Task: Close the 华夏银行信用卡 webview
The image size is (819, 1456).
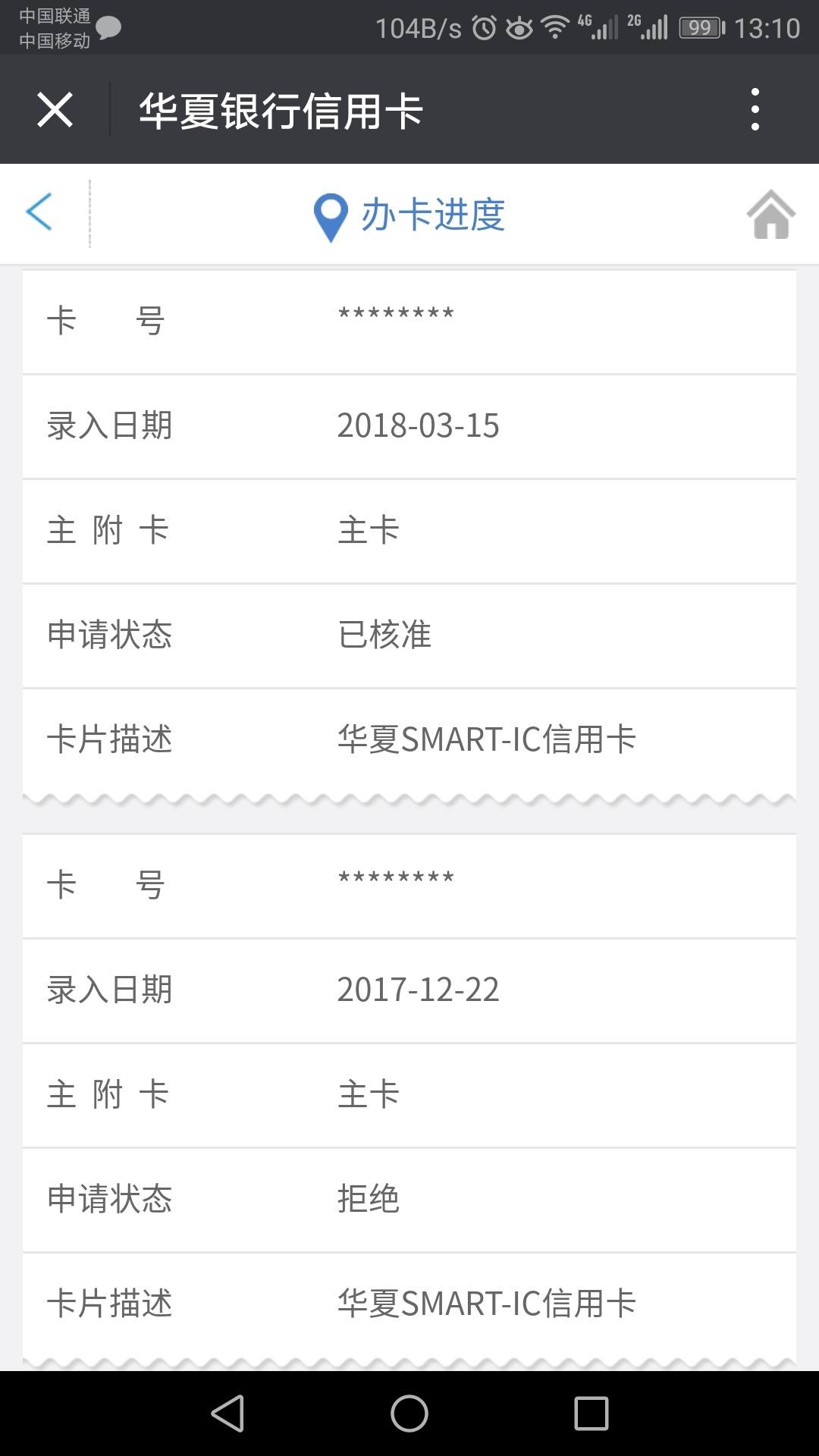Action: tap(55, 110)
